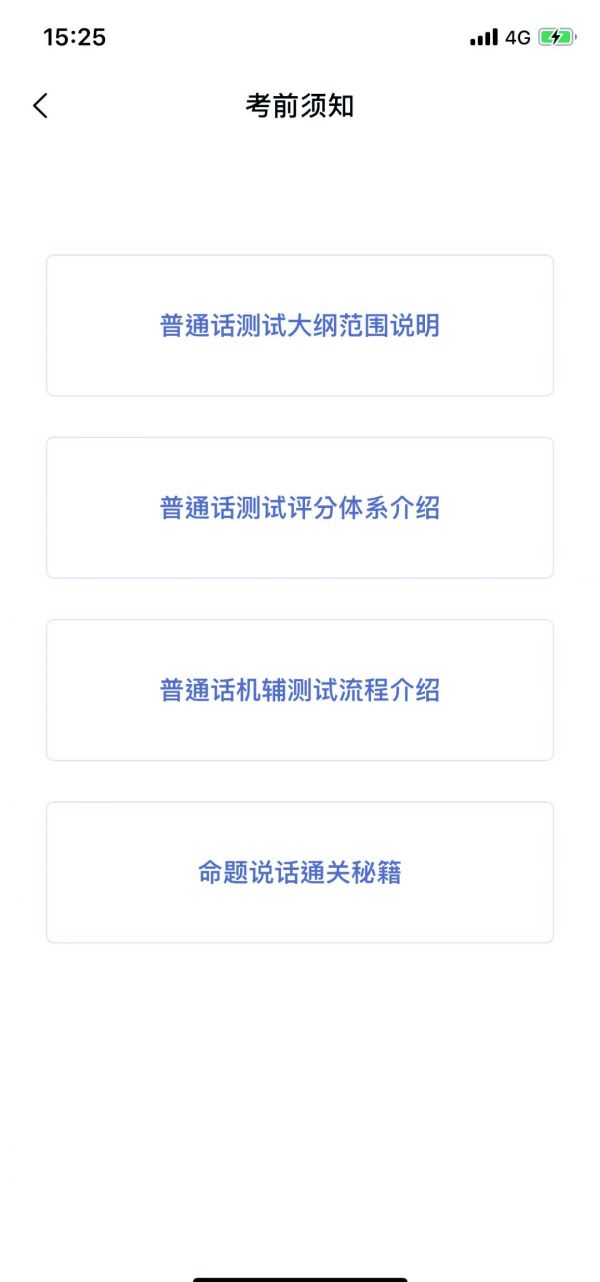Open 命题说话通关秘籍
This screenshot has width=600, height=1282.
click(x=300, y=872)
